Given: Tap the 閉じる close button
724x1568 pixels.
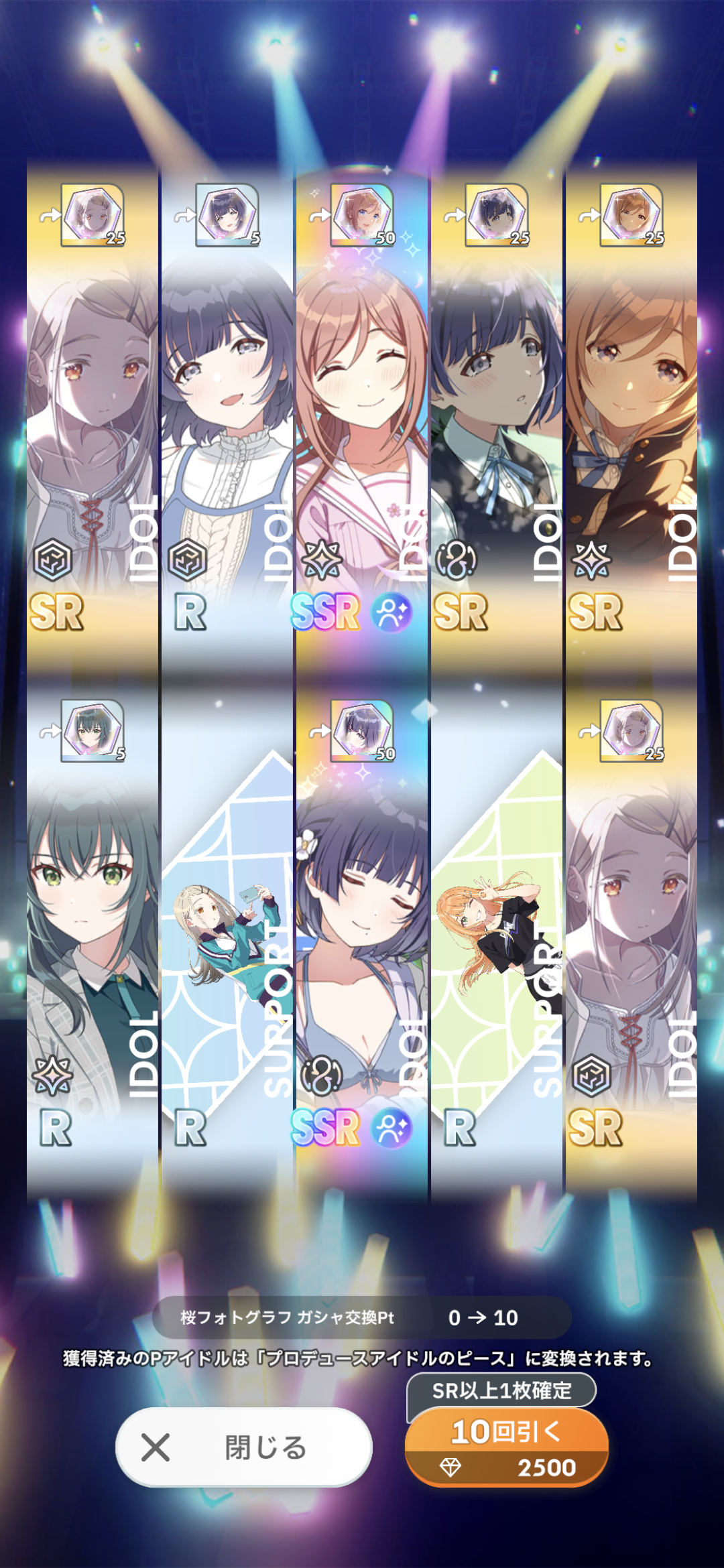Looking at the screenshot, I should 243,1447.
